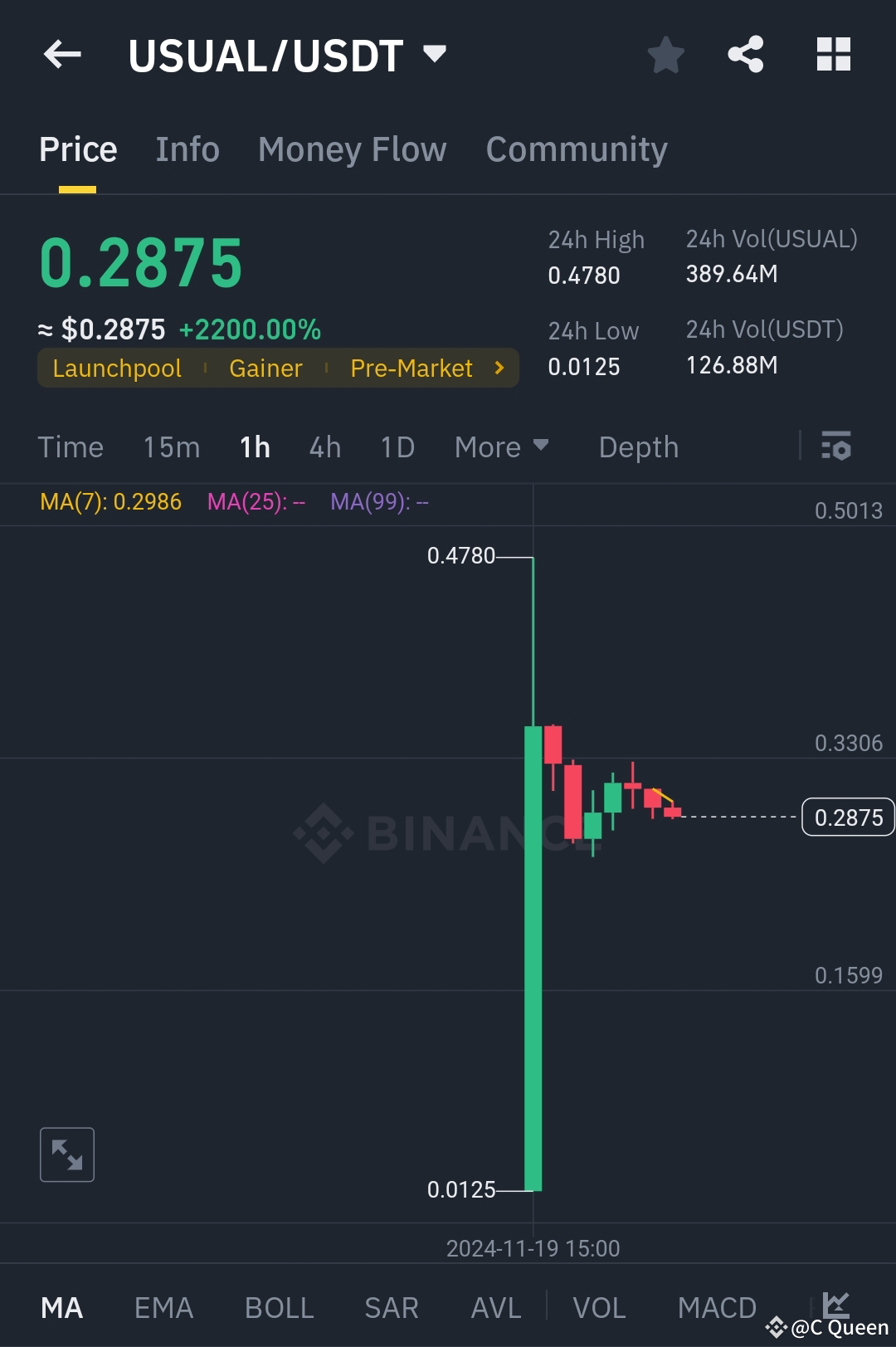Click the MACD indicator icon
This screenshot has width=896, height=1347.
pyautogui.click(x=716, y=1306)
